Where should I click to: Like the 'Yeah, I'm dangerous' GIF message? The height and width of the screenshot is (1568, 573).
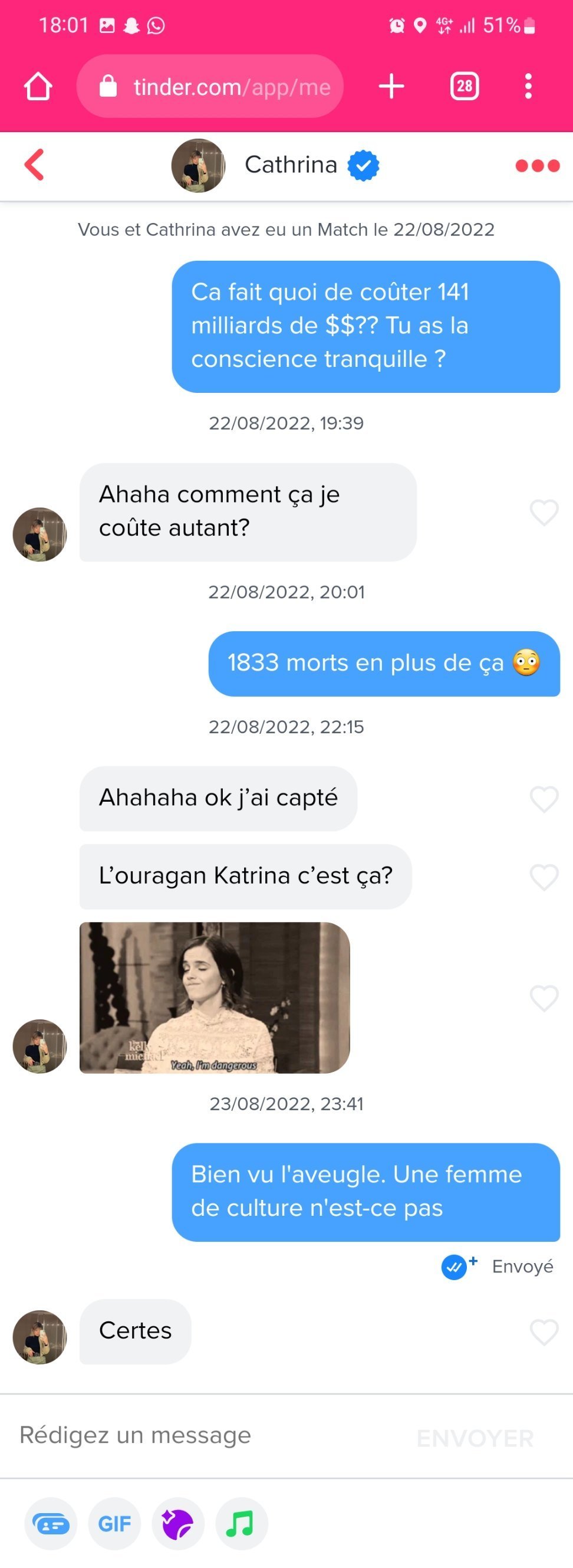click(544, 998)
